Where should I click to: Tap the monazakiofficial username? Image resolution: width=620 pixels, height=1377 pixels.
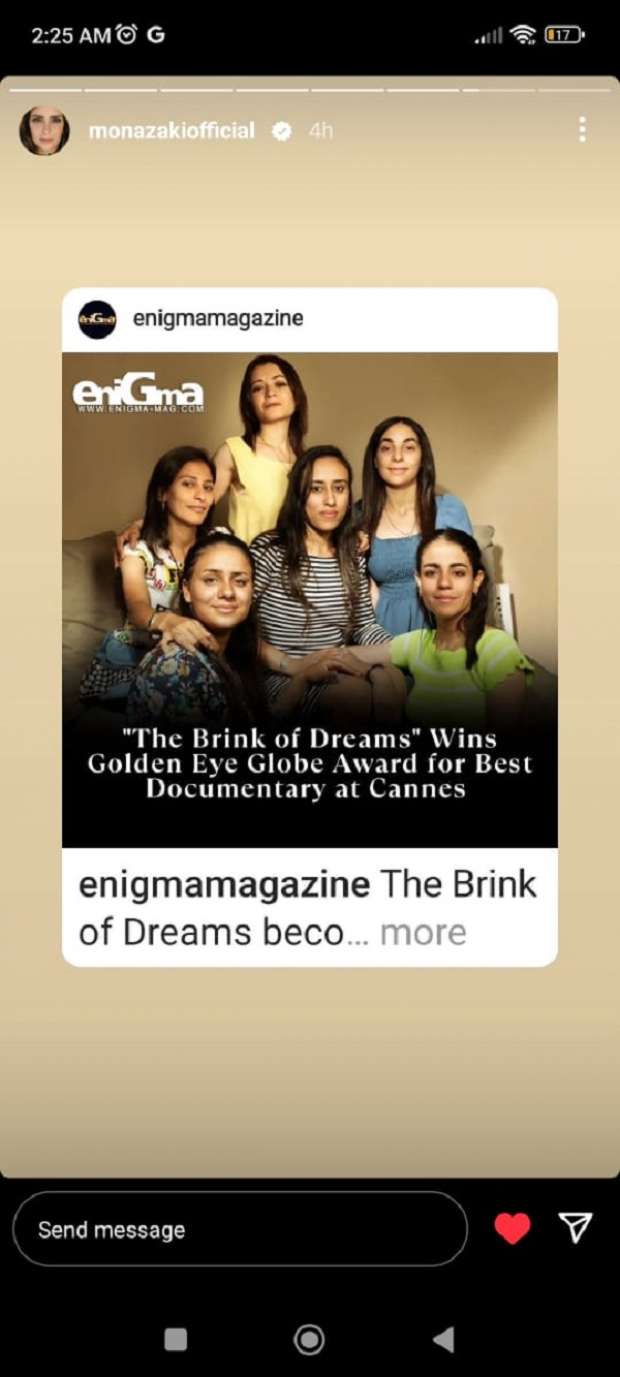click(x=171, y=131)
